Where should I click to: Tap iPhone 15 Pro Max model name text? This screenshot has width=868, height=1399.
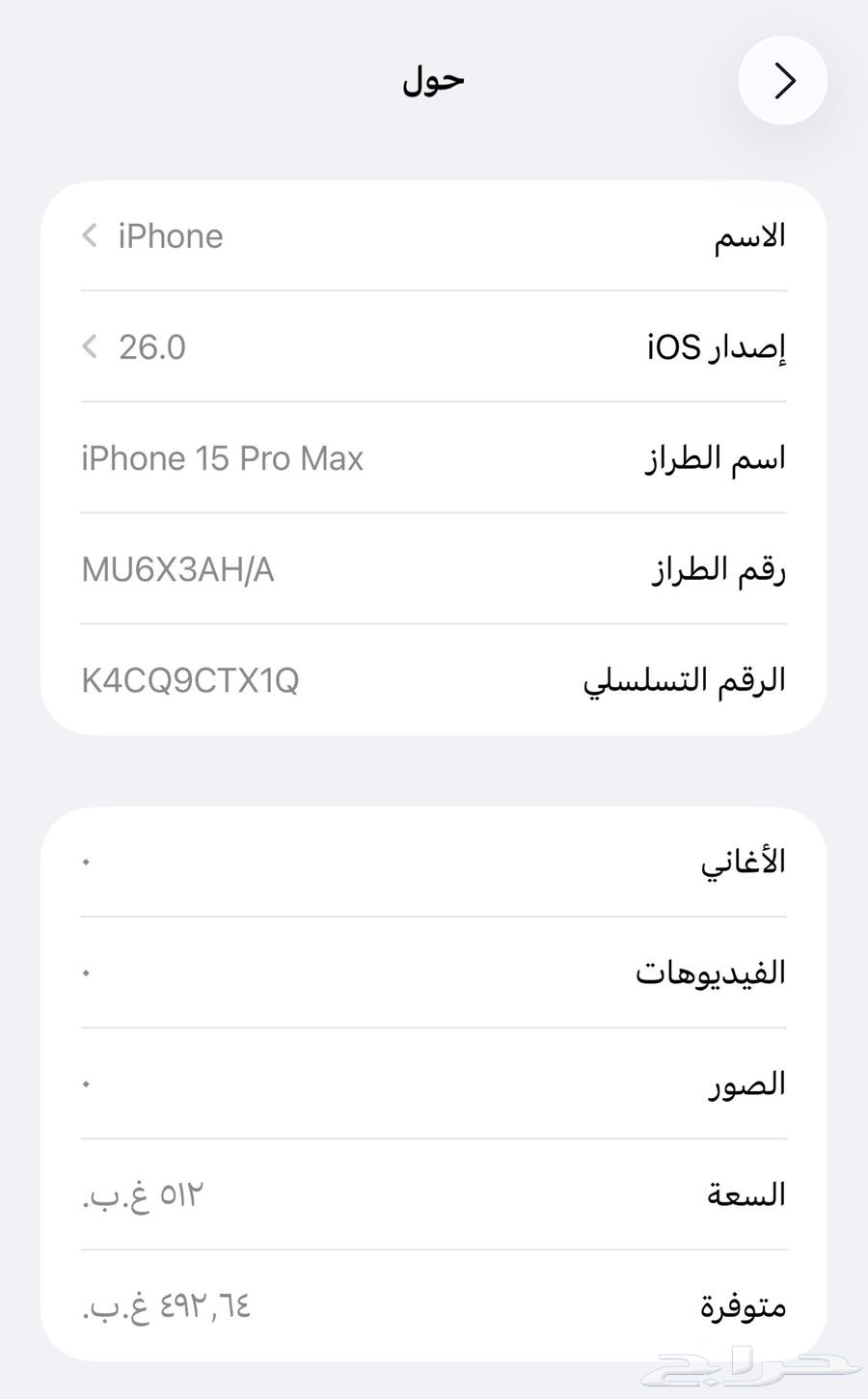(222, 457)
